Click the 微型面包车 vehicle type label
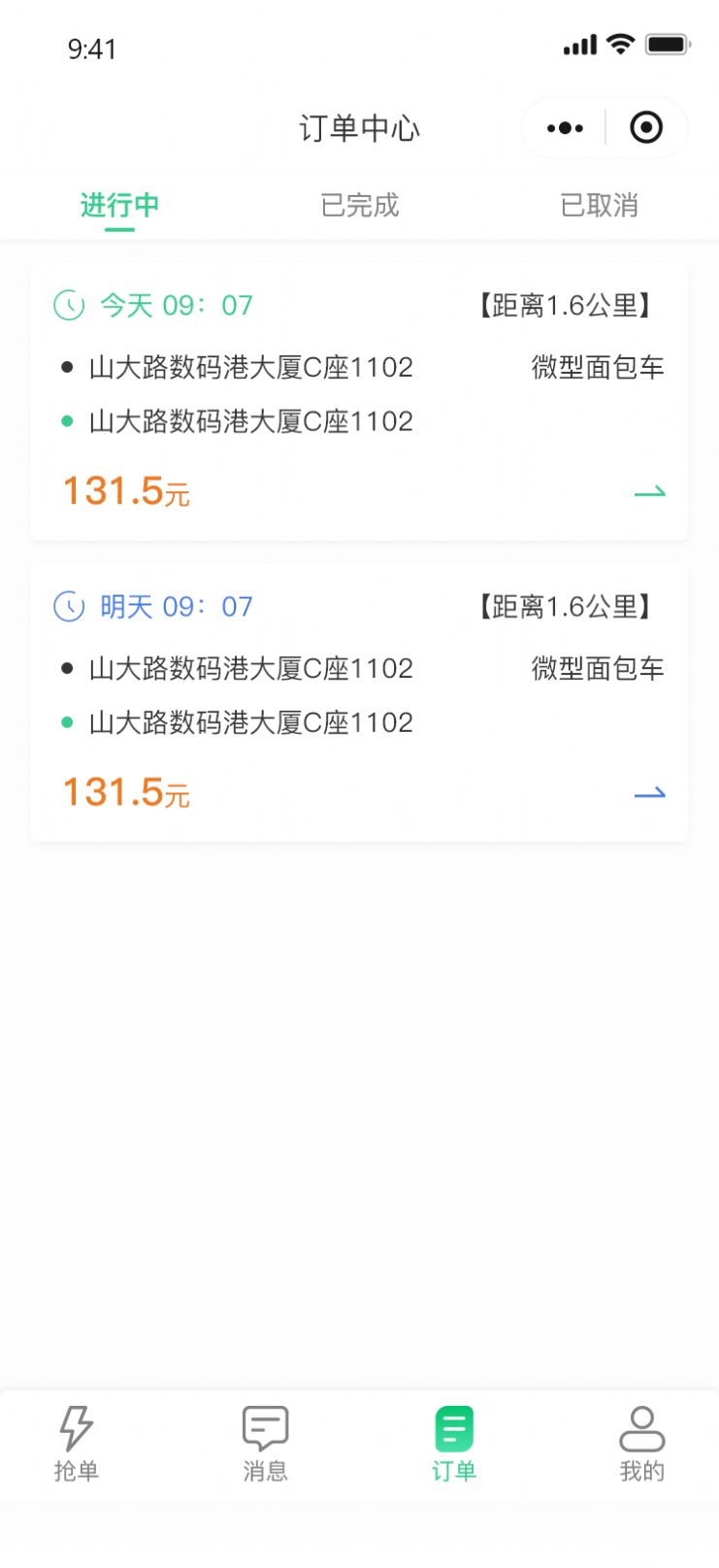 click(x=598, y=367)
